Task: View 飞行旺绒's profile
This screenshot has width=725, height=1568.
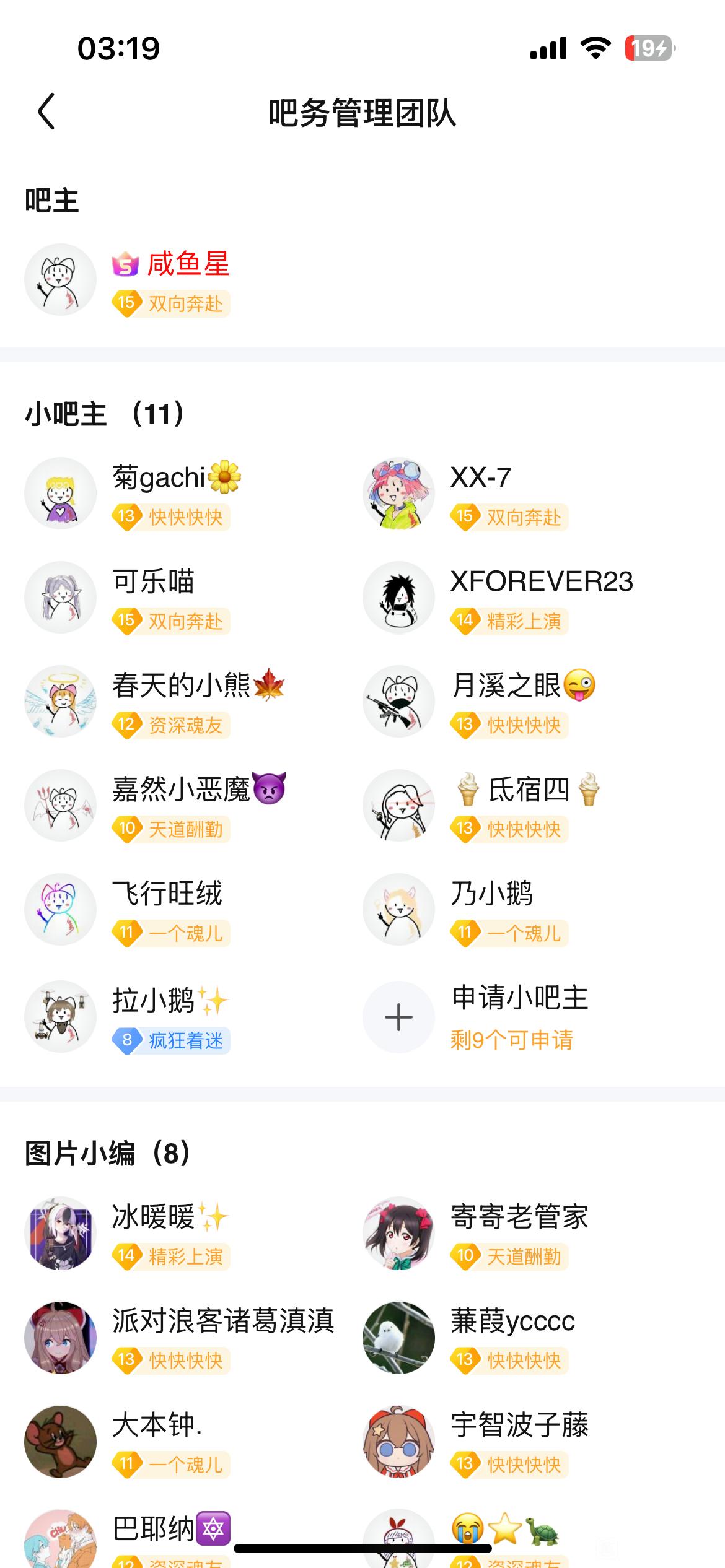Action: [61, 910]
